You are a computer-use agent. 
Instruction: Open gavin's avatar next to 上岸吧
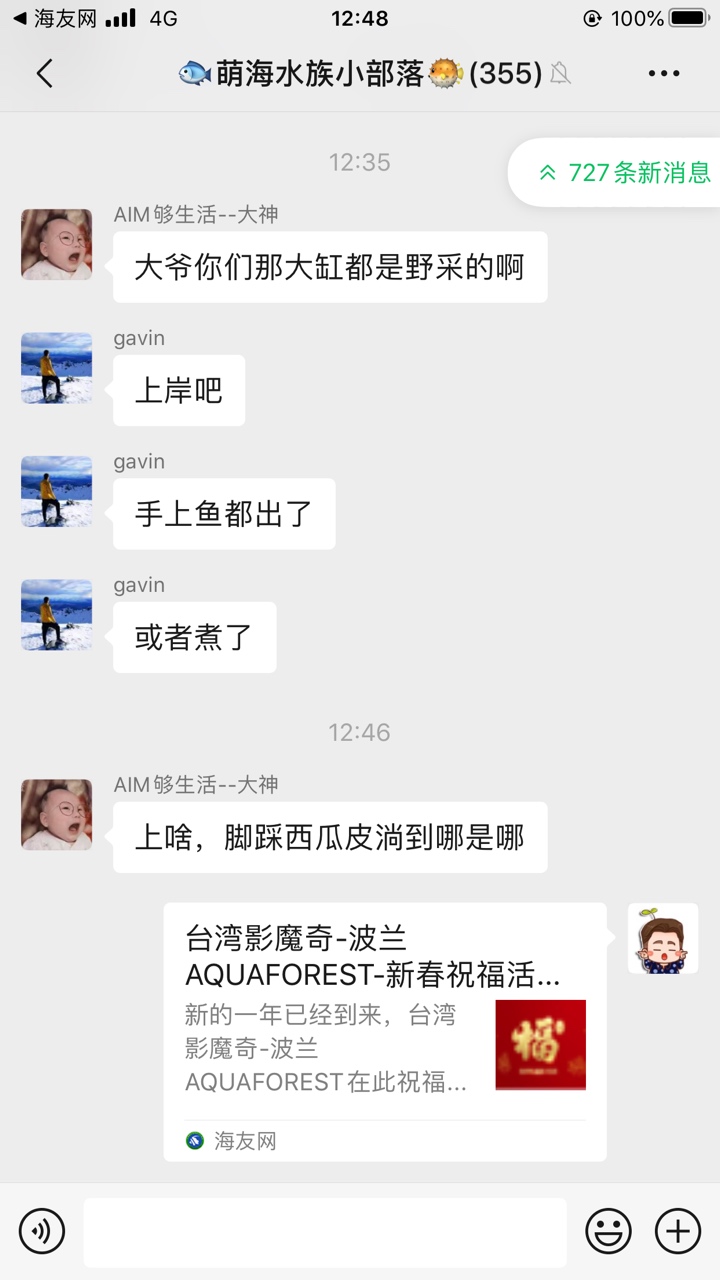click(57, 368)
